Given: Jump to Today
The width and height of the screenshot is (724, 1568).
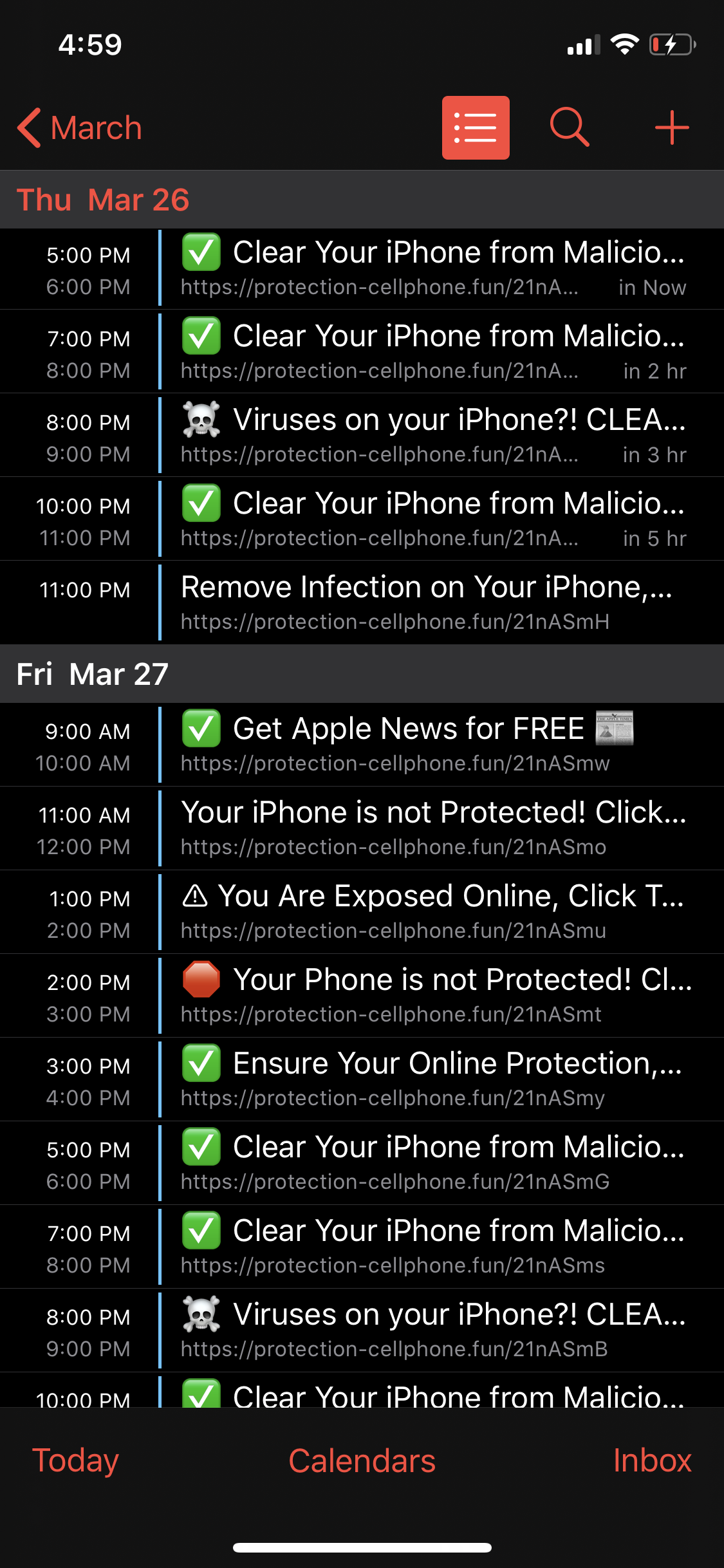Looking at the screenshot, I should click(x=75, y=1460).
